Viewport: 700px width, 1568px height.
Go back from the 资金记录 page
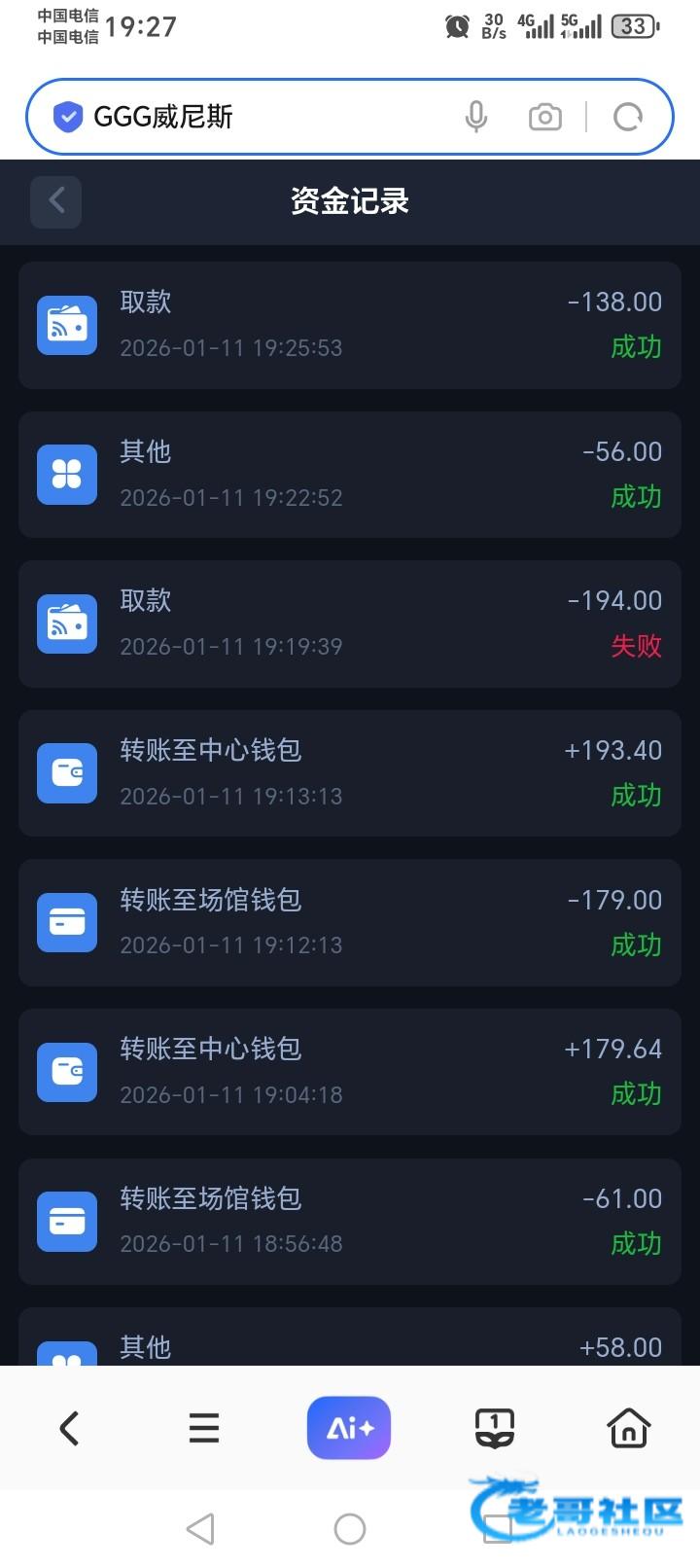55,201
